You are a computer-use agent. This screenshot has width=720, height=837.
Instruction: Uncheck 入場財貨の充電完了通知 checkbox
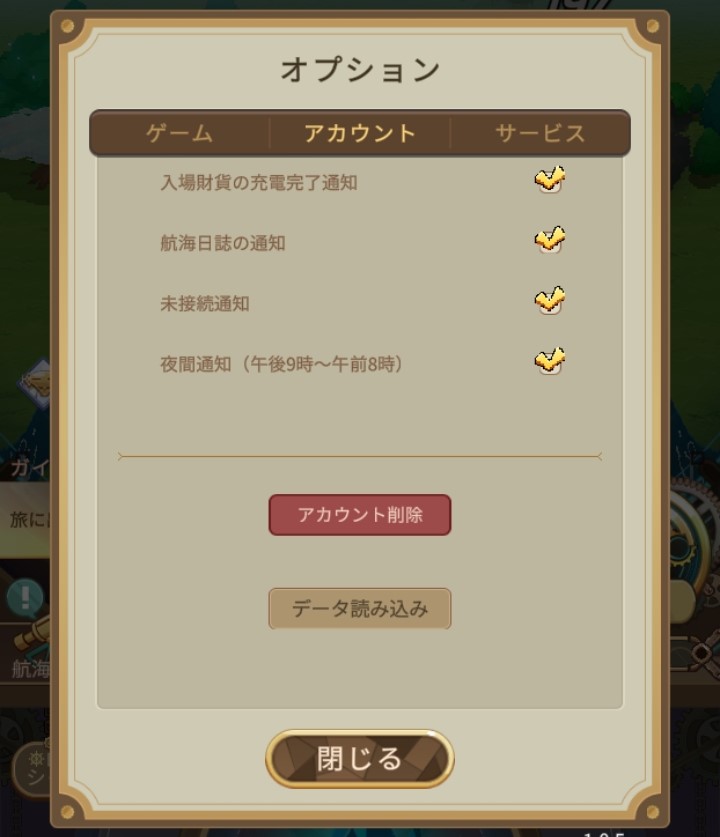click(549, 182)
